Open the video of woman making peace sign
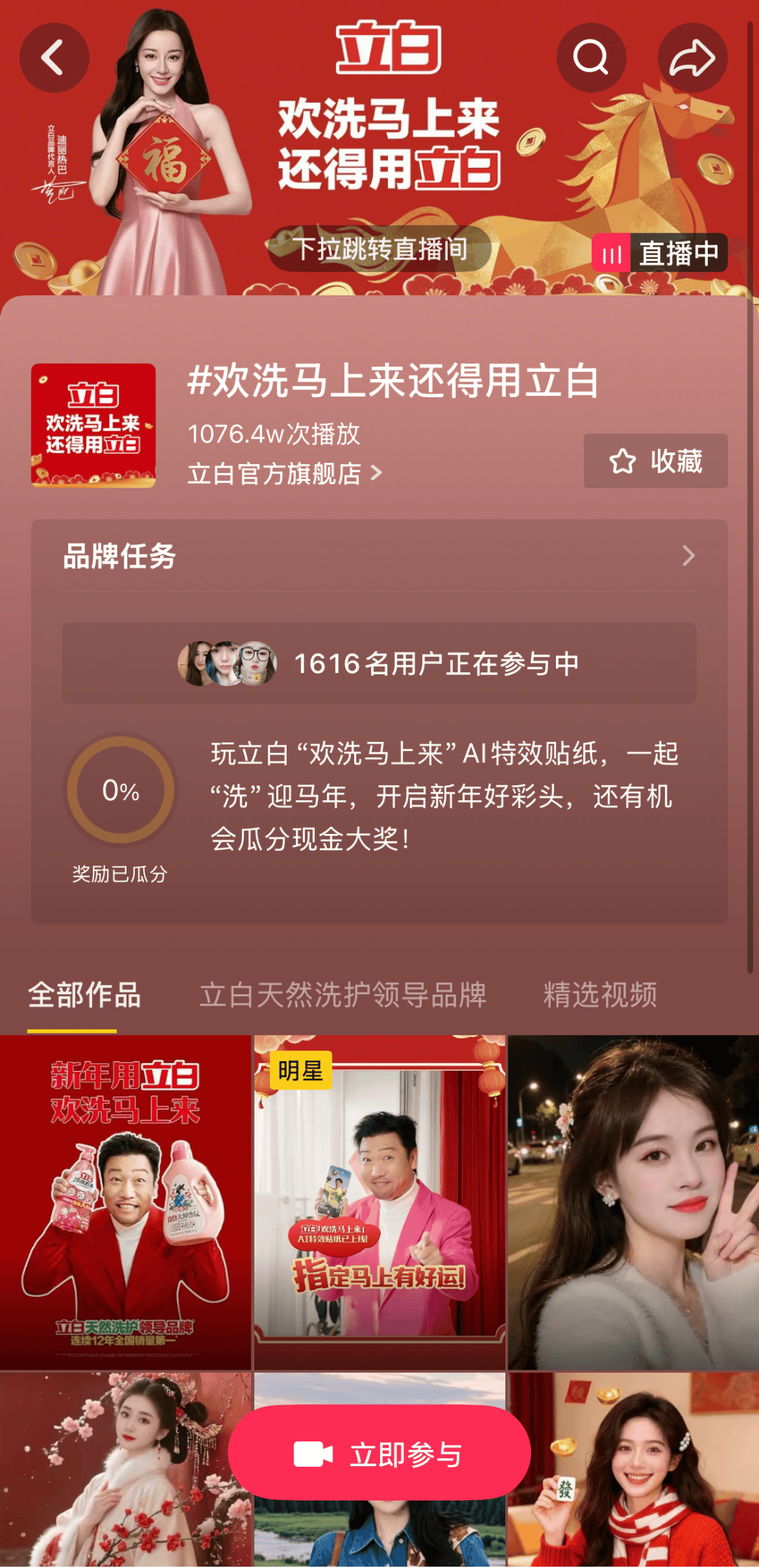Image resolution: width=759 pixels, height=1568 pixels. pyautogui.click(x=633, y=1201)
